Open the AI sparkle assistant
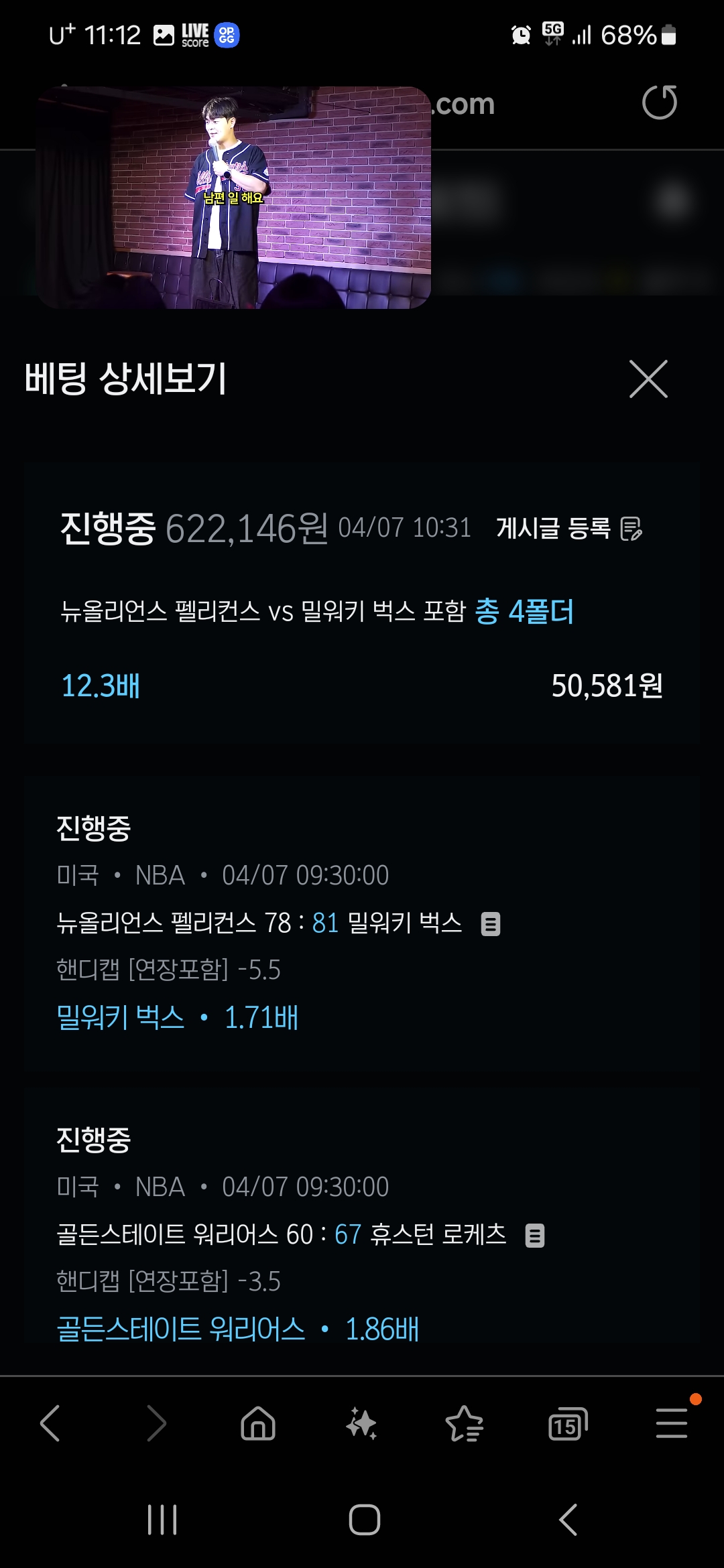Viewport: 724px width, 1568px height. pyautogui.click(x=361, y=1423)
